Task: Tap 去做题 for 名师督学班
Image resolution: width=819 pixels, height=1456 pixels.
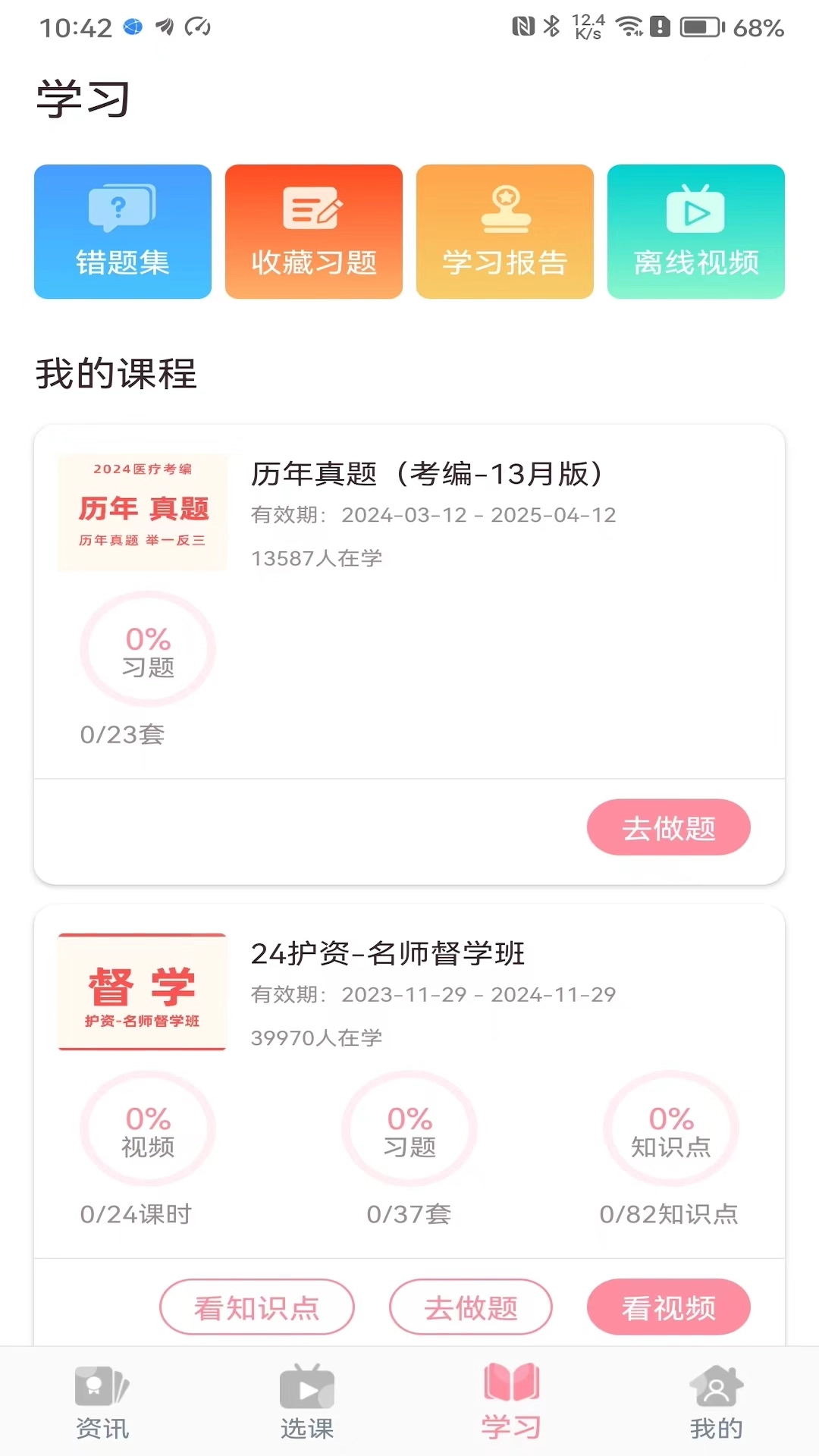Action: (470, 1307)
